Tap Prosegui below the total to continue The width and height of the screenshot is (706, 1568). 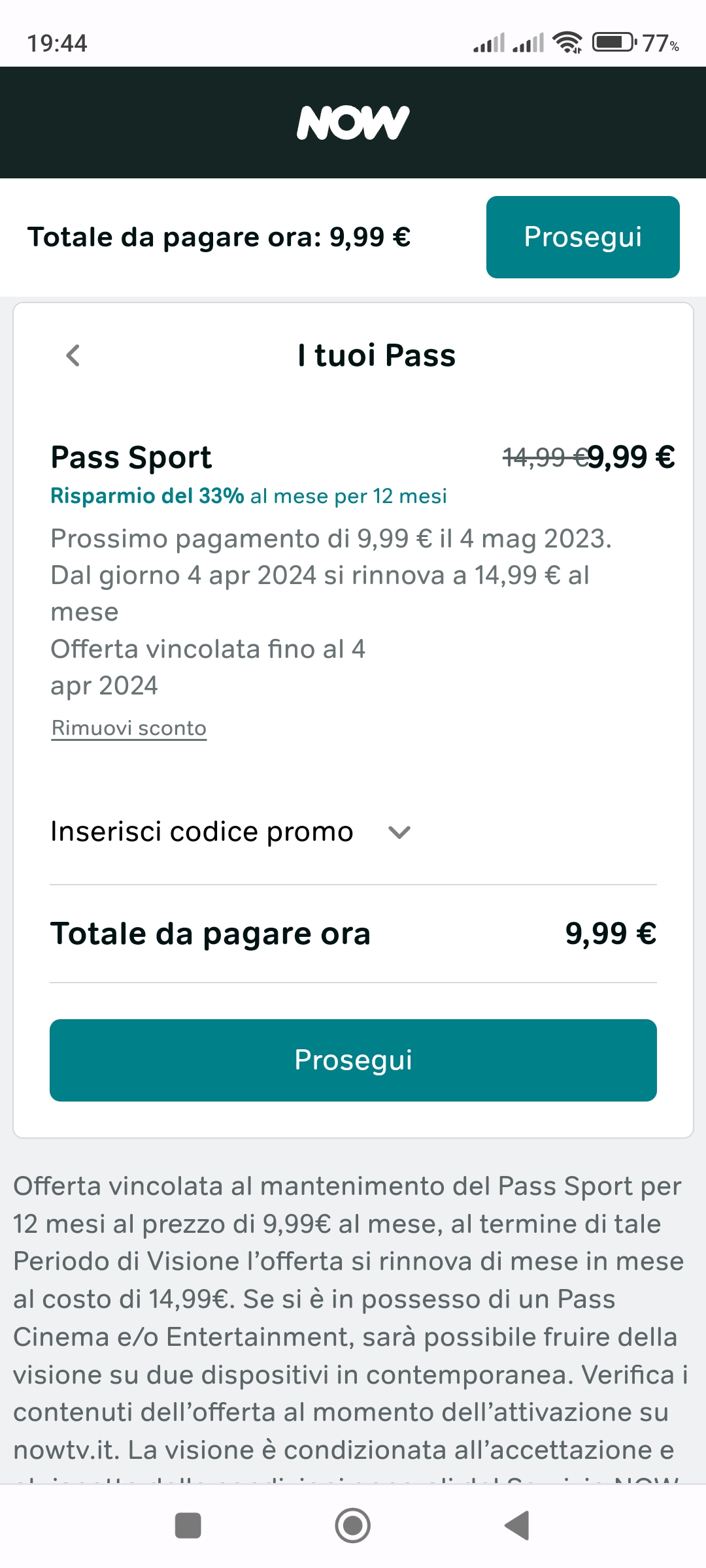[x=353, y=1060]
